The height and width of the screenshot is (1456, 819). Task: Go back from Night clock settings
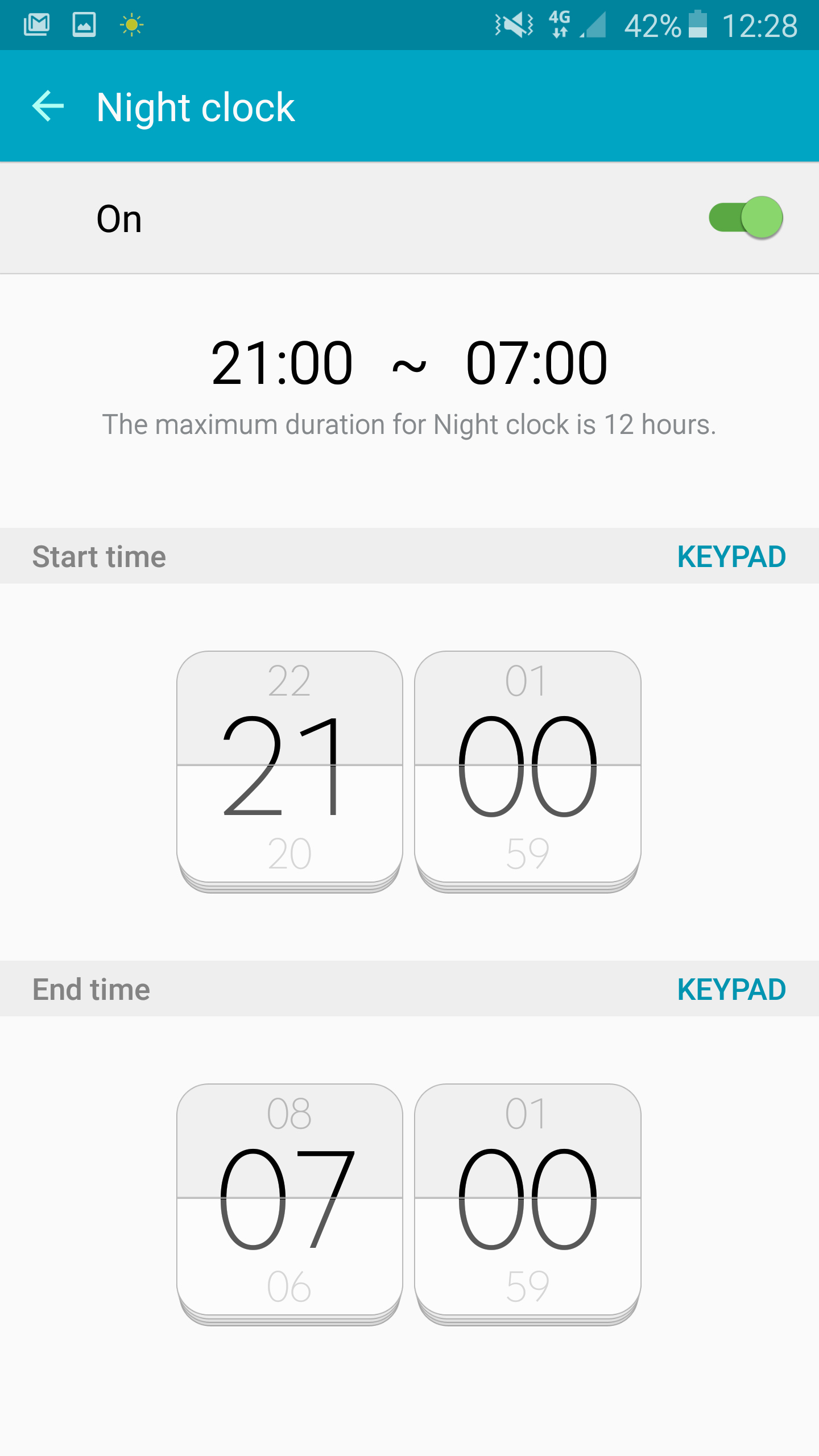pyautogui.click(x=48, y=106)
